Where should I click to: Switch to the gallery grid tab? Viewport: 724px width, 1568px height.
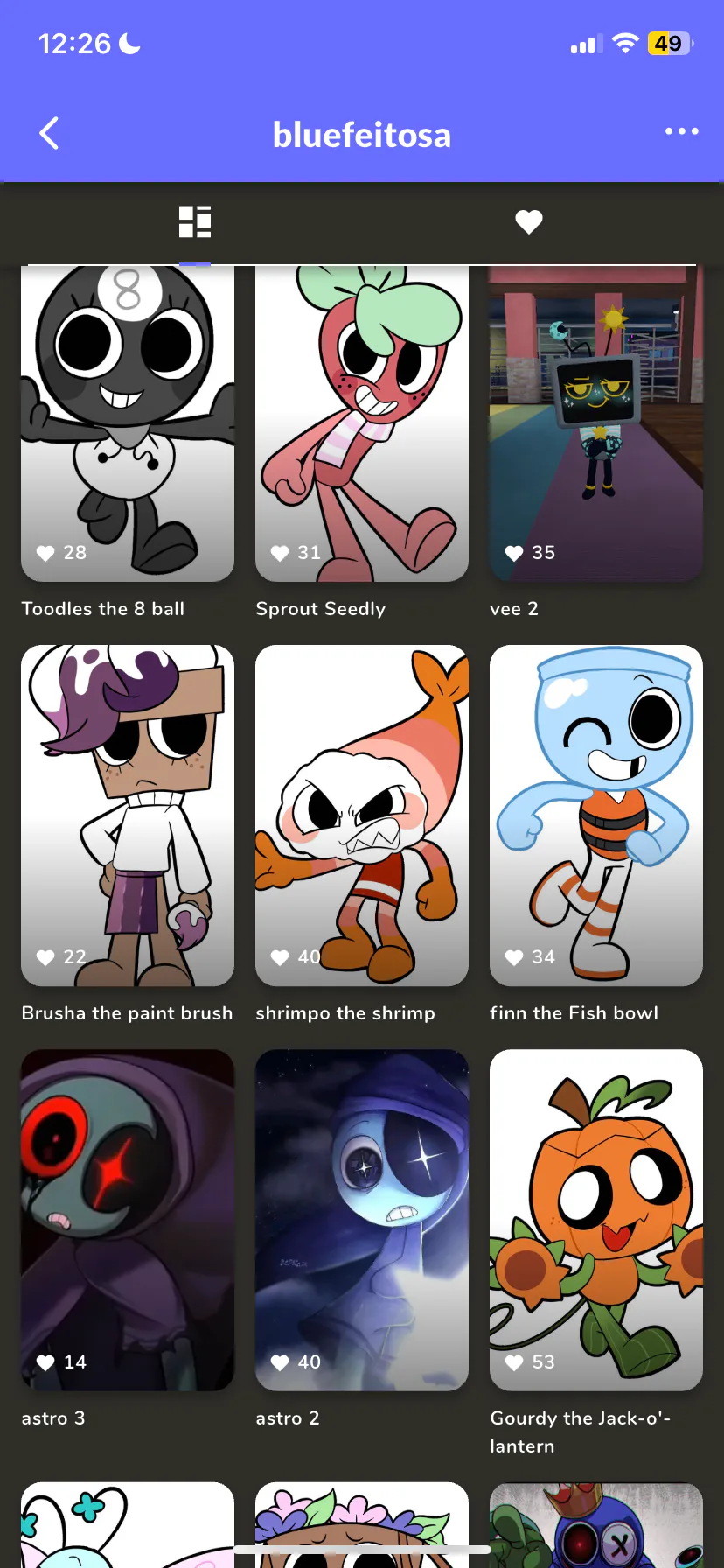(x=195, y=222)
